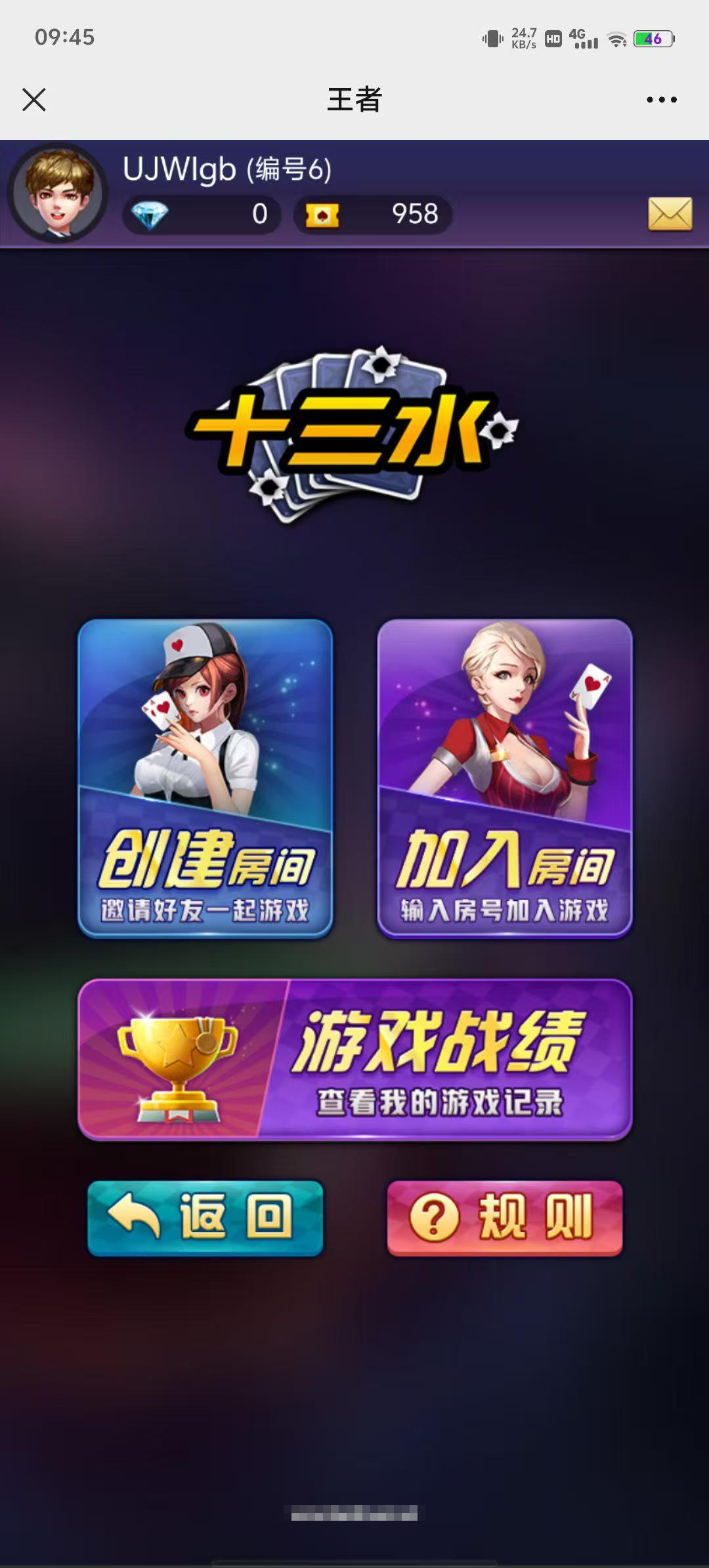Go back with the 返回 button
709x1568 pixels.
coord(205,1218)
